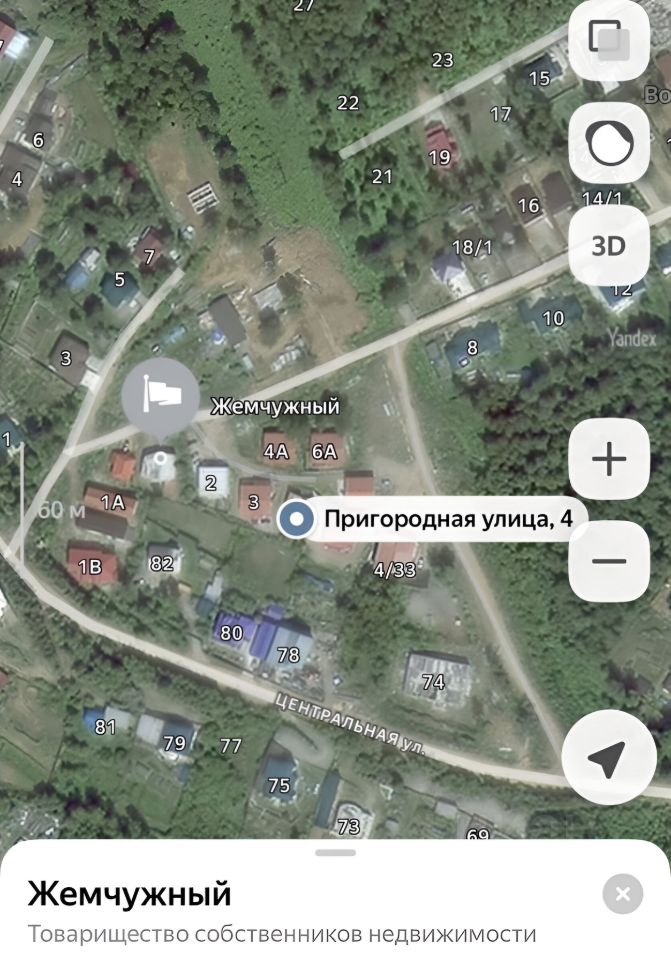Switch the map to 3D view
Image resolution: width=671 pixels, height=960 pixels.
[x=609, y=246]
